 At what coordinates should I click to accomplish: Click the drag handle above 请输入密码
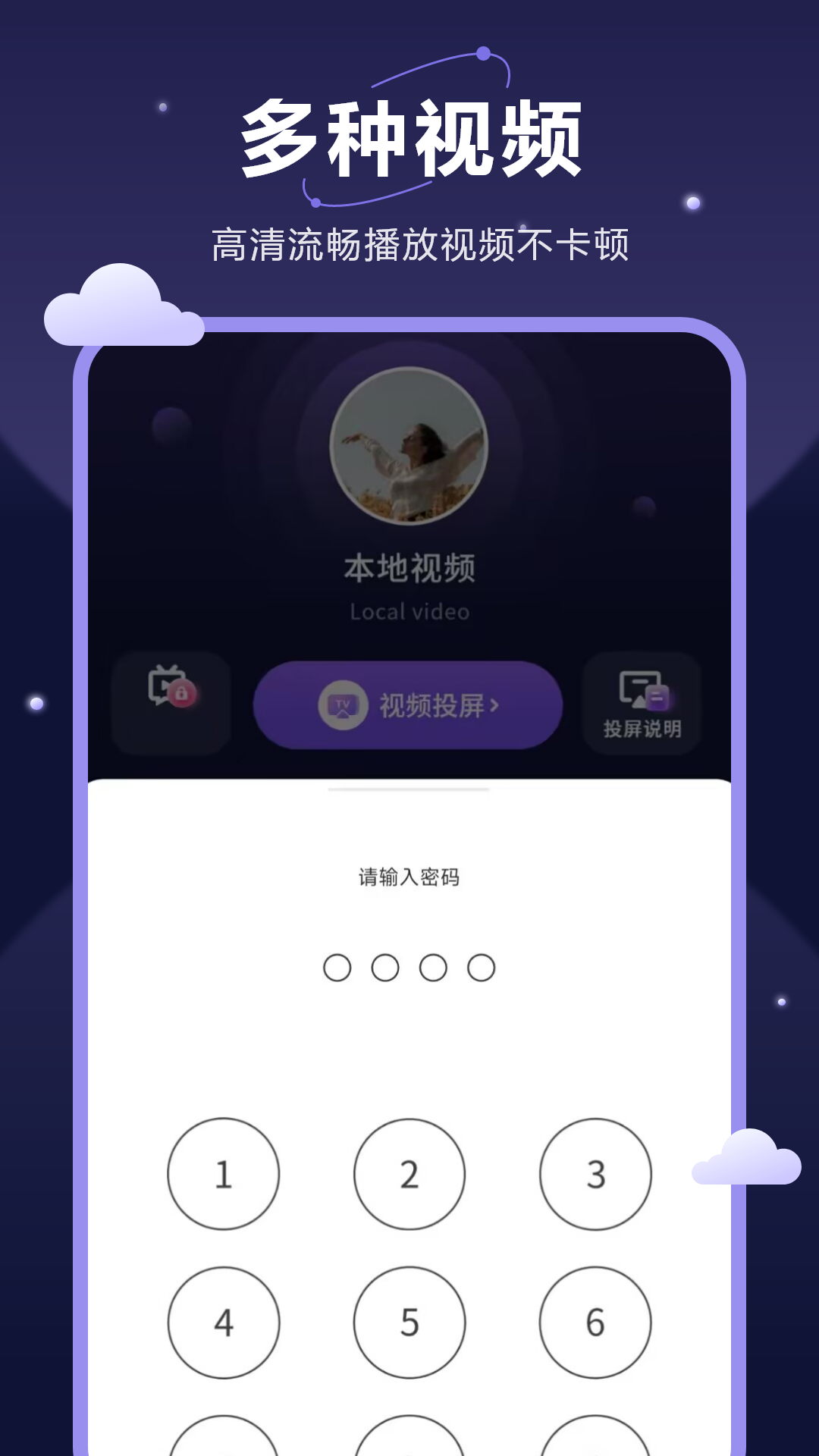(x=409, y=789)
